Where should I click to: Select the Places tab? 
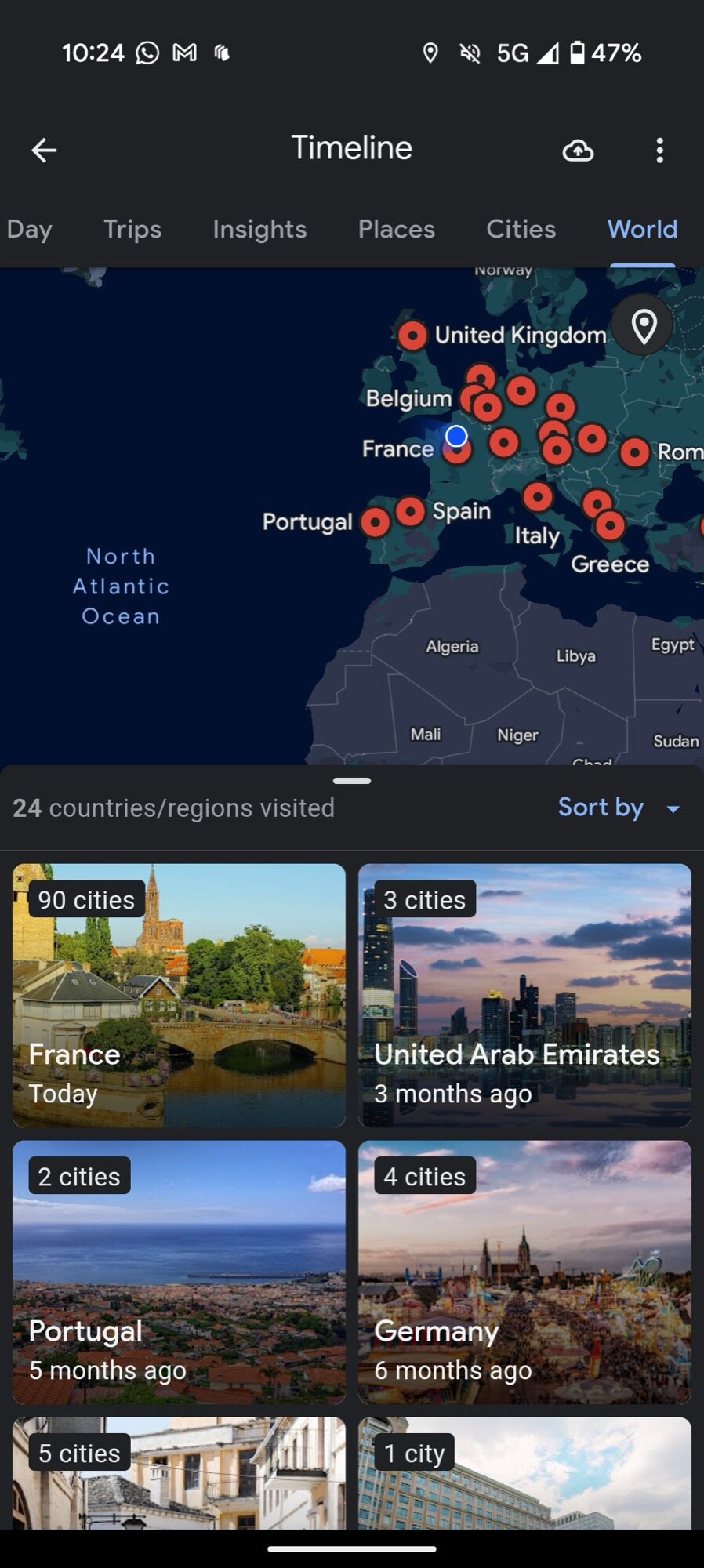[x=396, y=229]
